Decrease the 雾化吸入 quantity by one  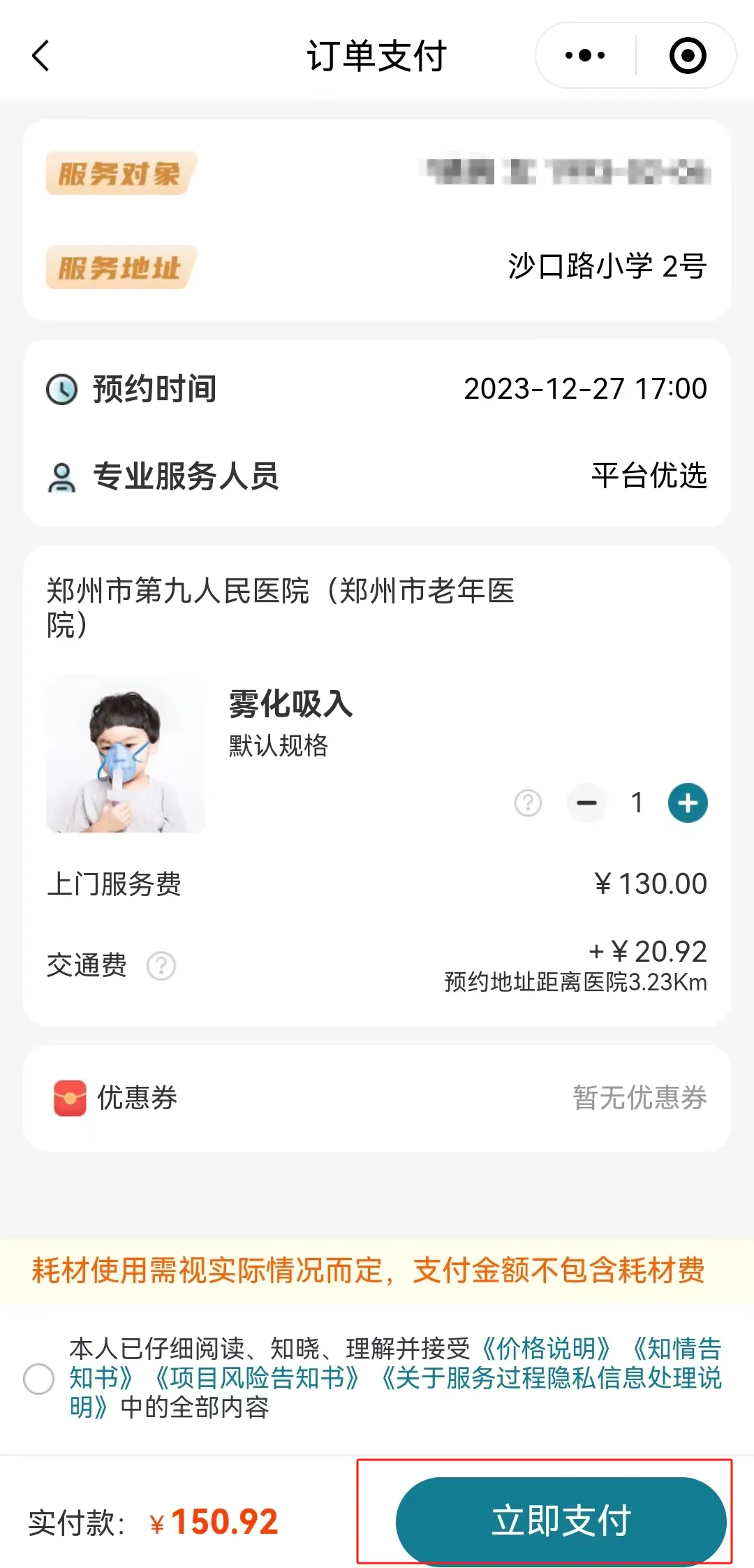pos(587,803)
